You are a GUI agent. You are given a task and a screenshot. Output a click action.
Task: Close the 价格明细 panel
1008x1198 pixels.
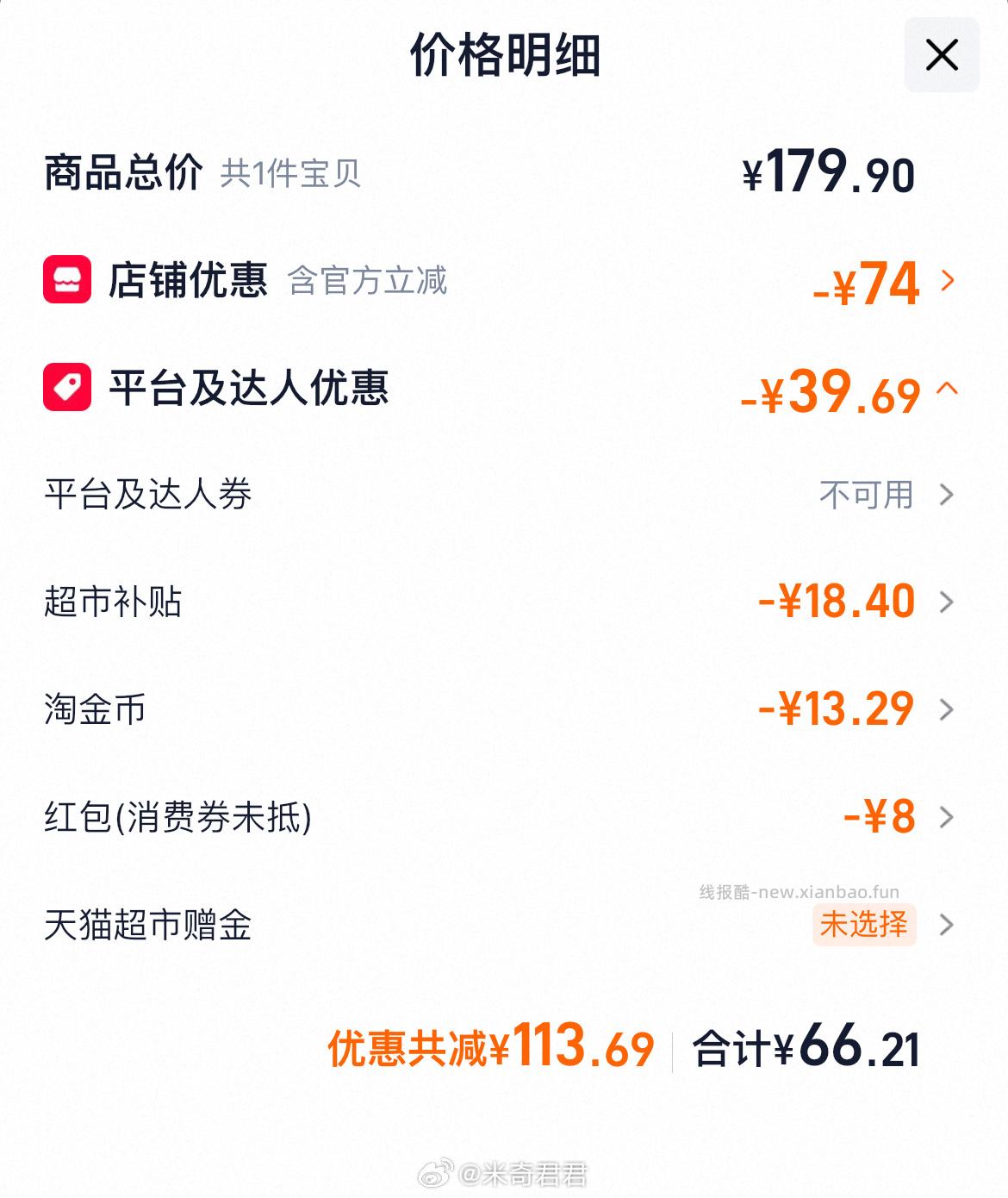pyautogui.click(x=941, y=55)
